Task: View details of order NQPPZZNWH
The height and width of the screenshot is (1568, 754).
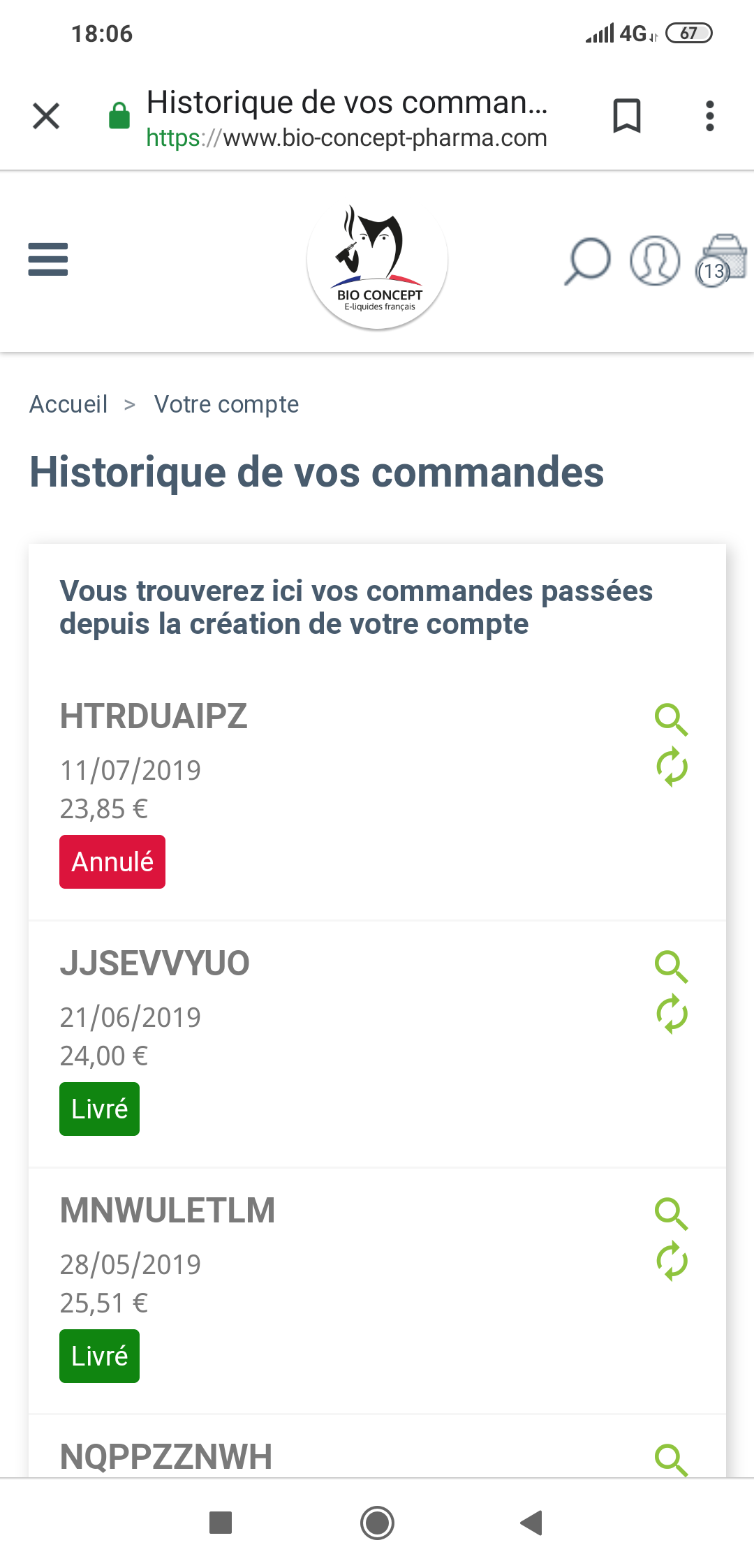Action: point(671,1459)
